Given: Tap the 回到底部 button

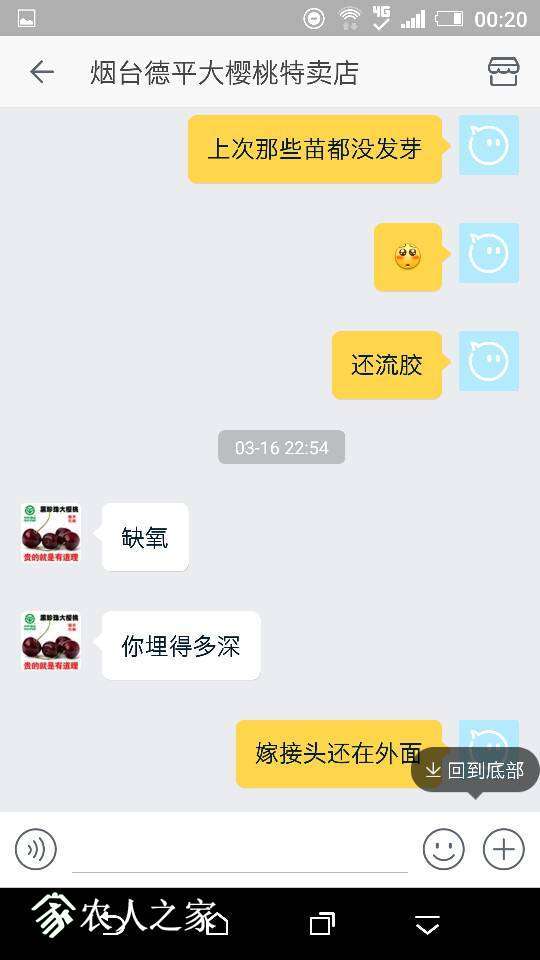Looking at the screenshot, I should click(475, 770).
